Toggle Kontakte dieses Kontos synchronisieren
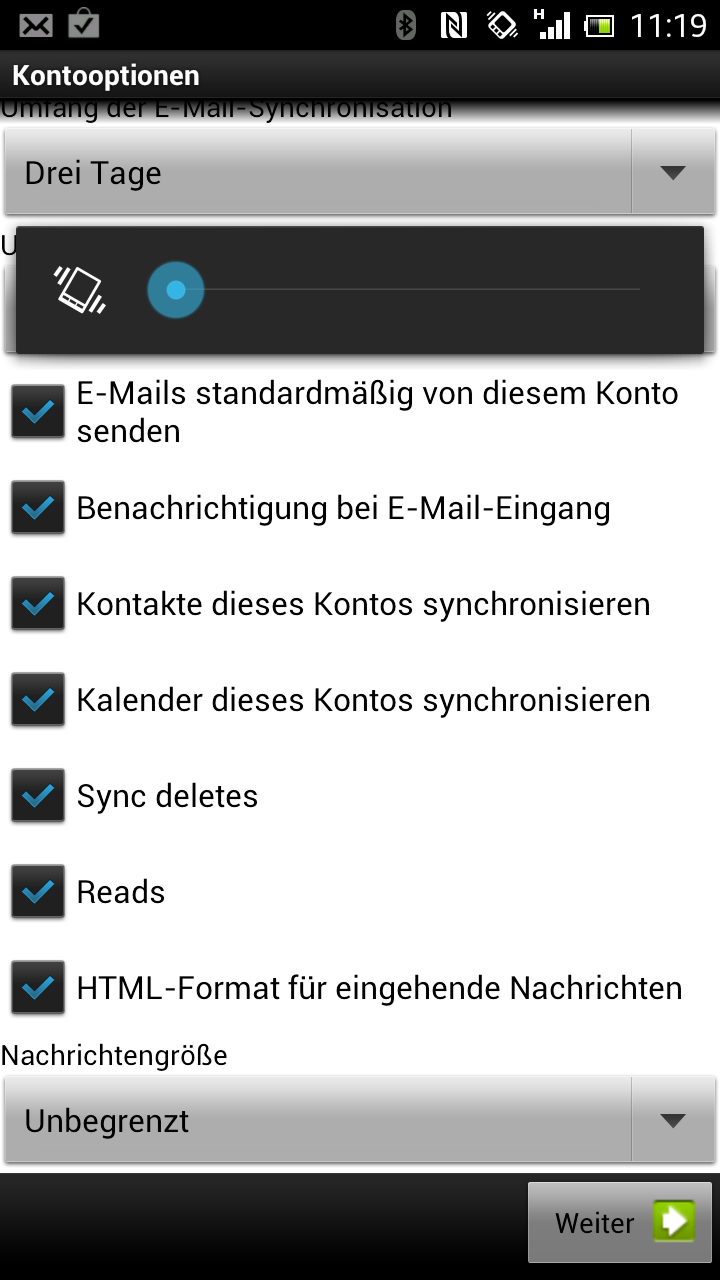720x1280 pixels. [x=38, y=604]
